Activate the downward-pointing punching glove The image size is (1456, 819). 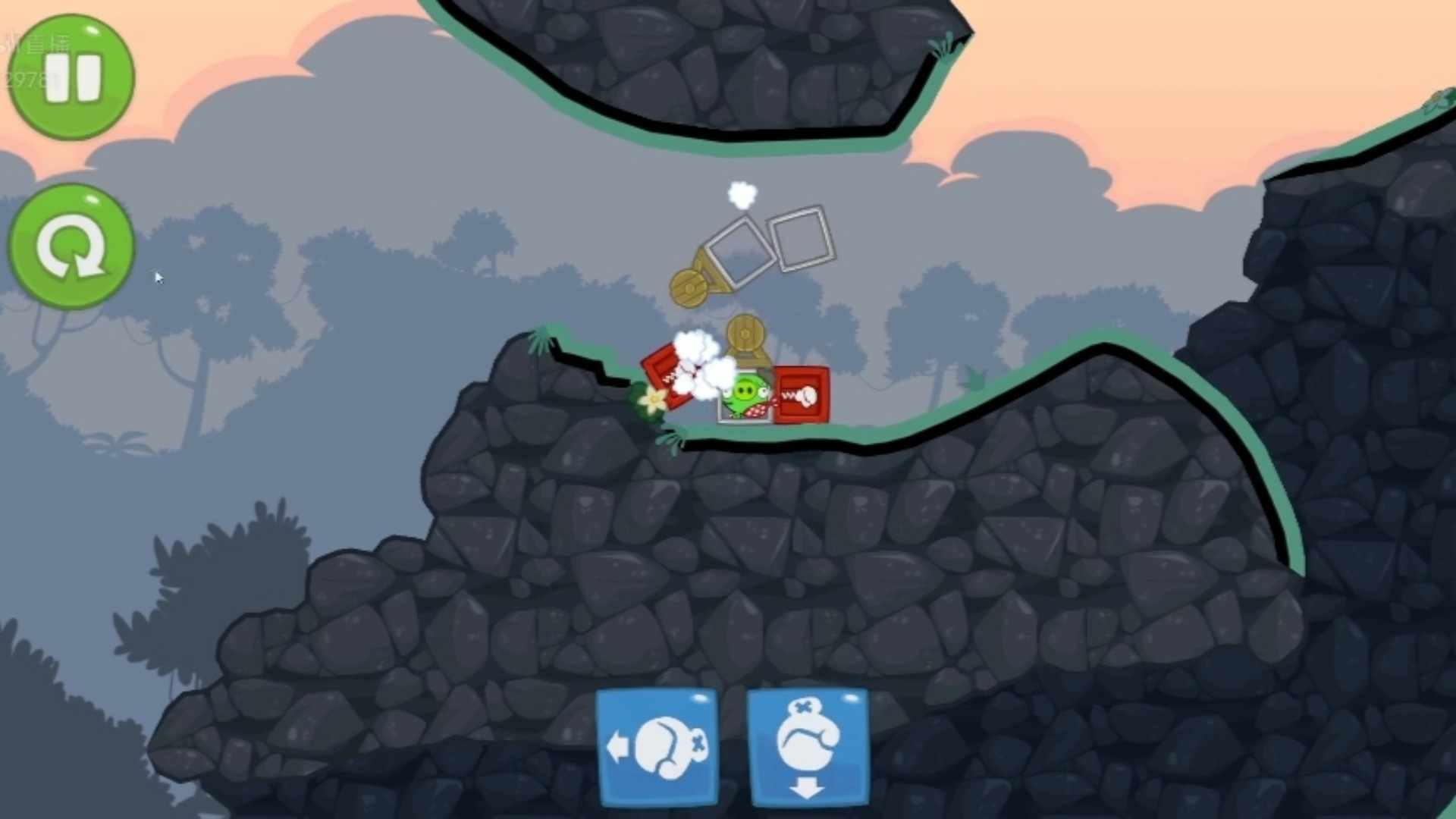pyautogui.click(x=808, y=747)
